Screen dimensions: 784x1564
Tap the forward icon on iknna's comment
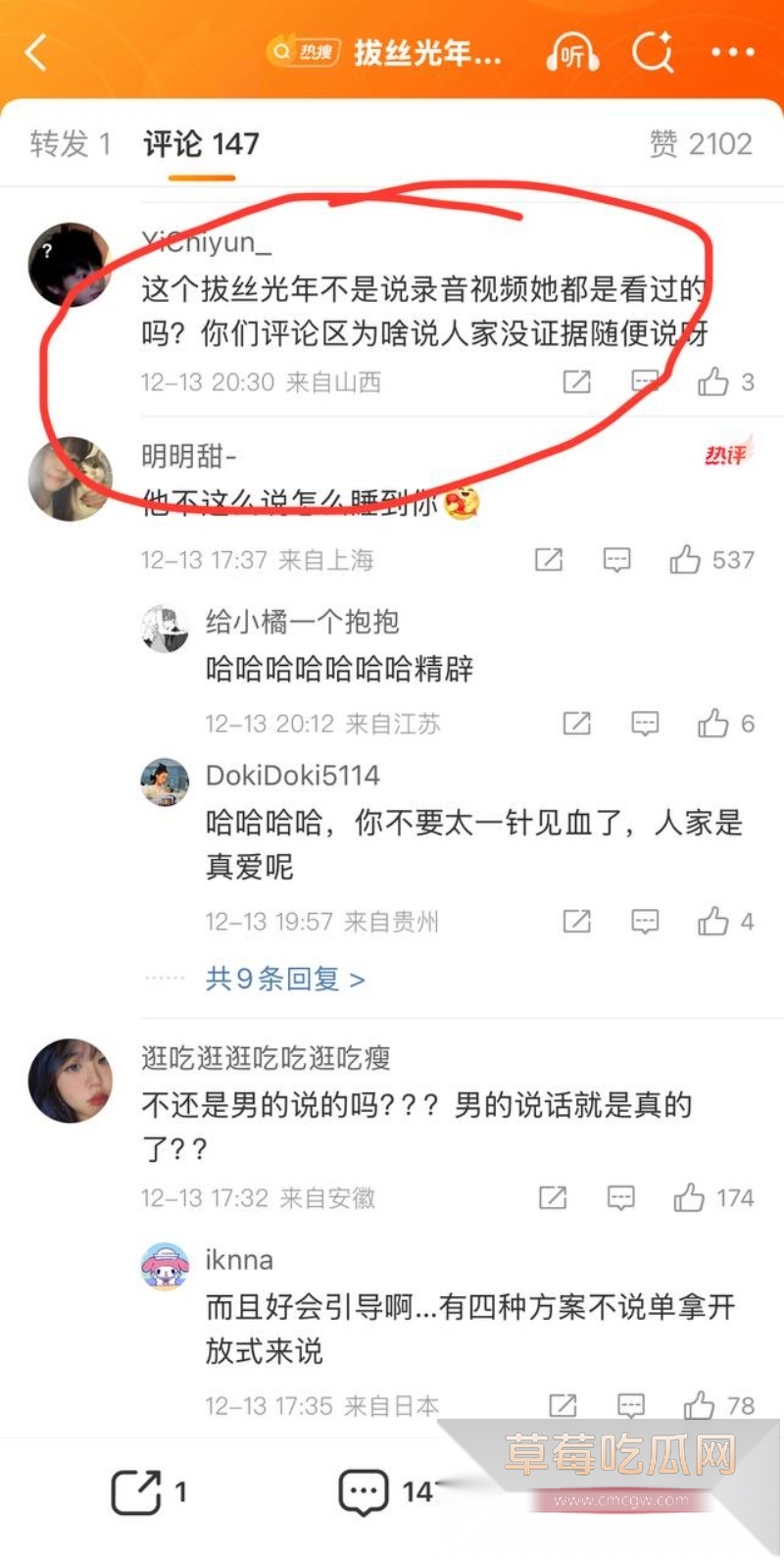tap(563, 1405)
